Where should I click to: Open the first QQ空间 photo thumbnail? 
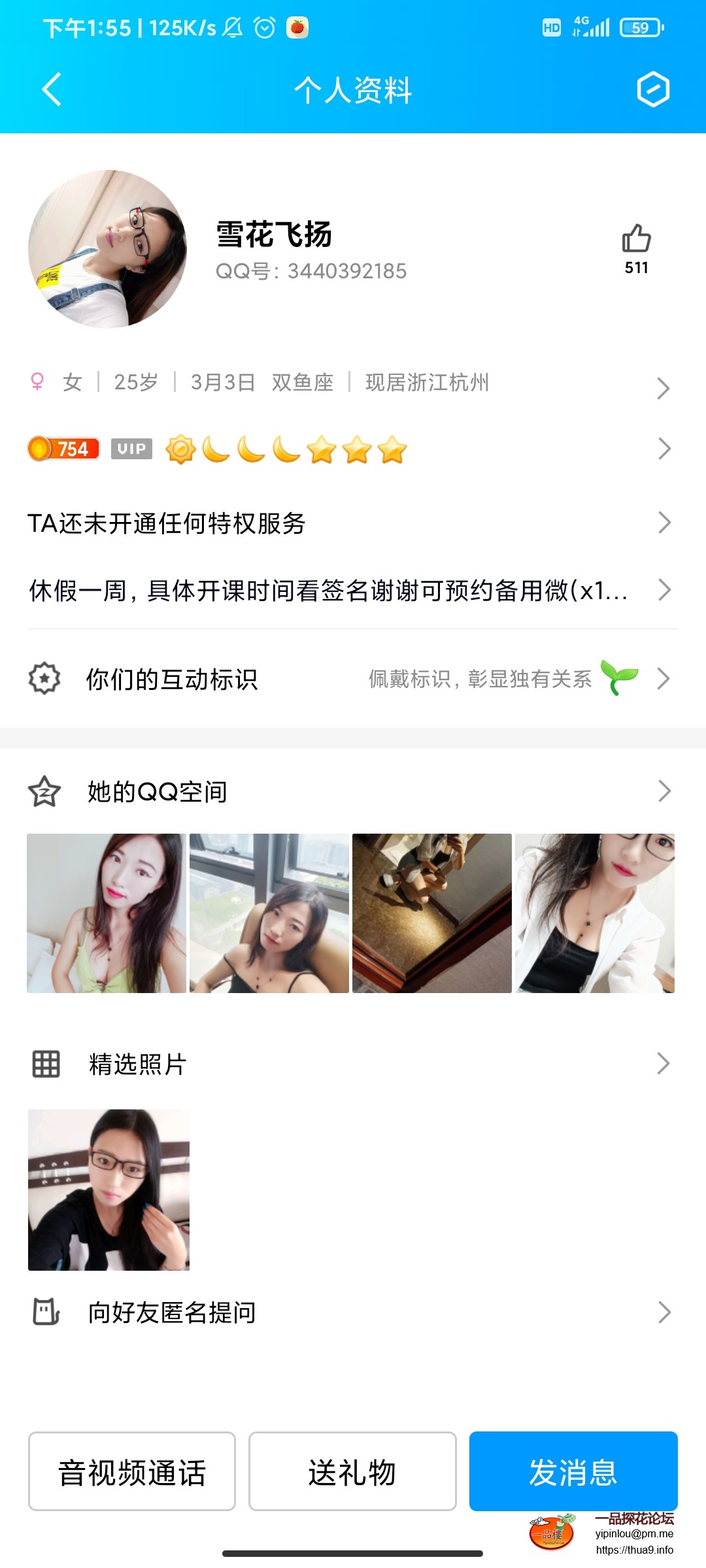coord(107,913)
